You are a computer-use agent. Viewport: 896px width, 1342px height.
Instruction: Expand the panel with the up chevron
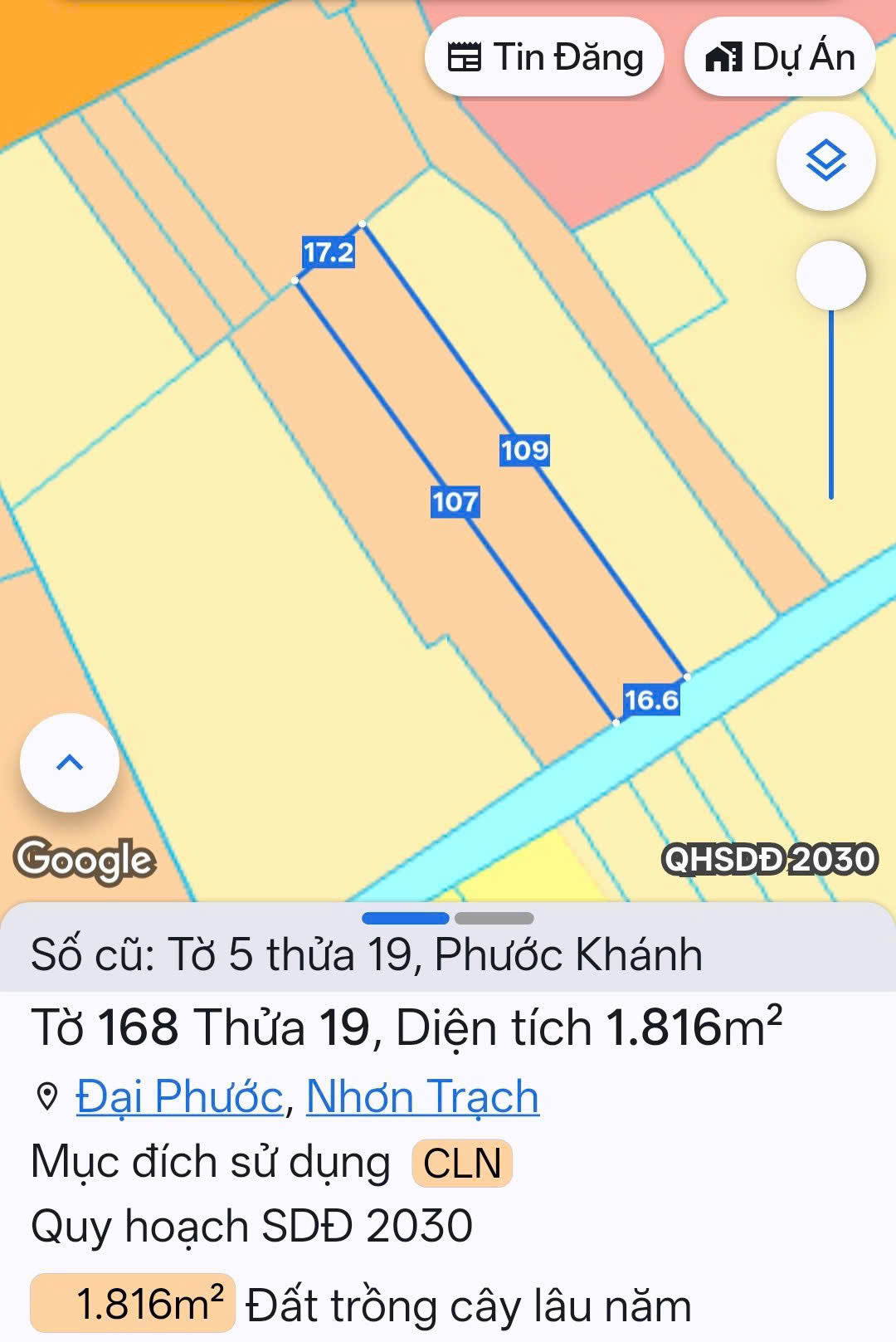tap(70, 763)
